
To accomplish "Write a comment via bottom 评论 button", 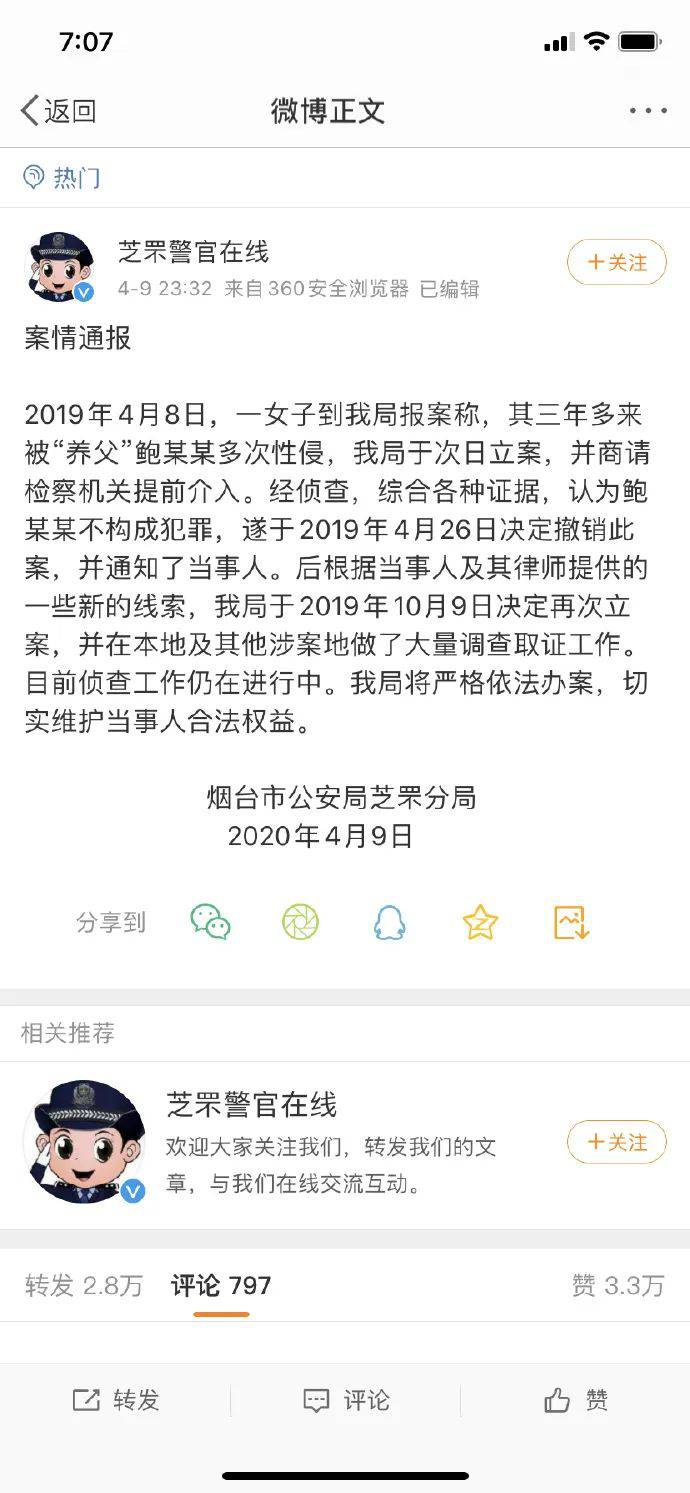I will tap(346, 1400).
